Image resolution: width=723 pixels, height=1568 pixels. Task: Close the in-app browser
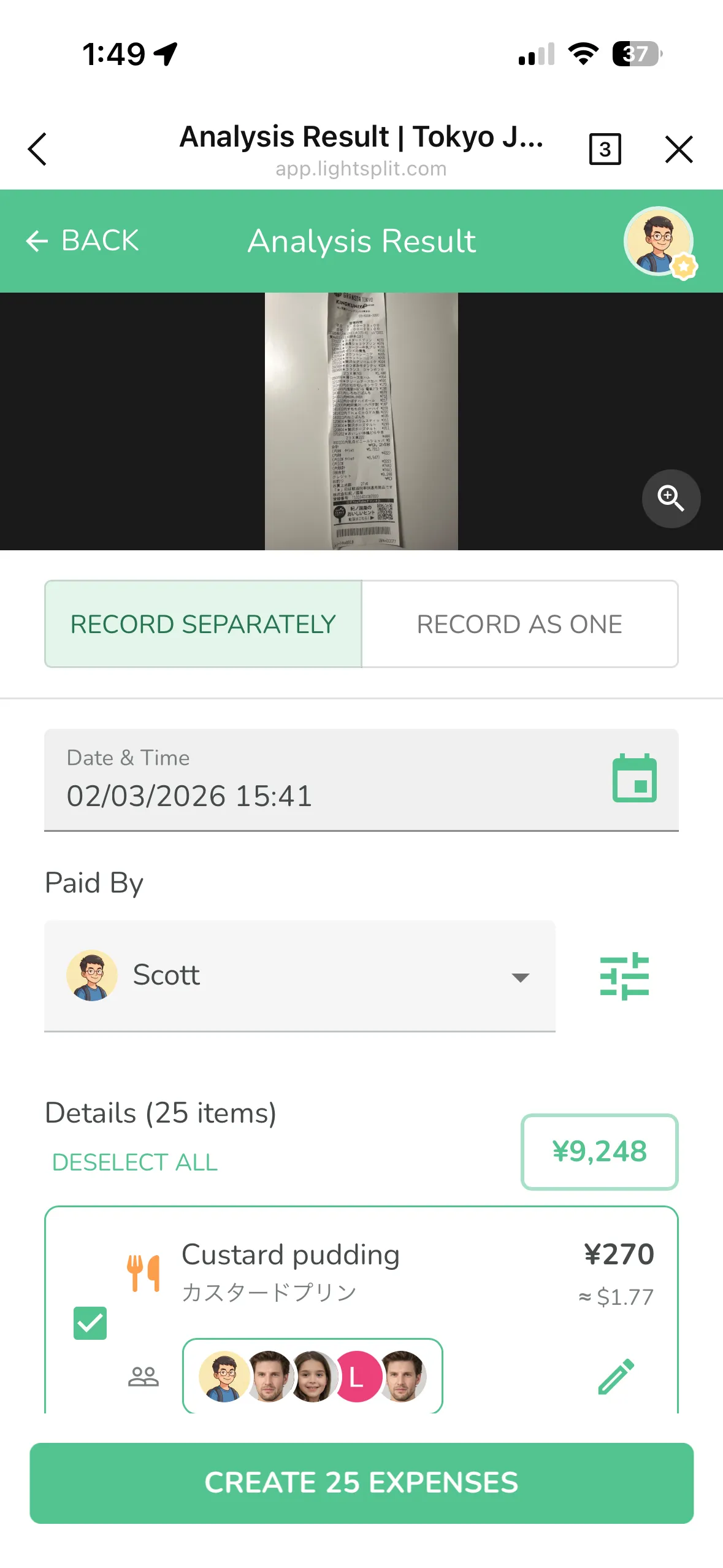679,149
